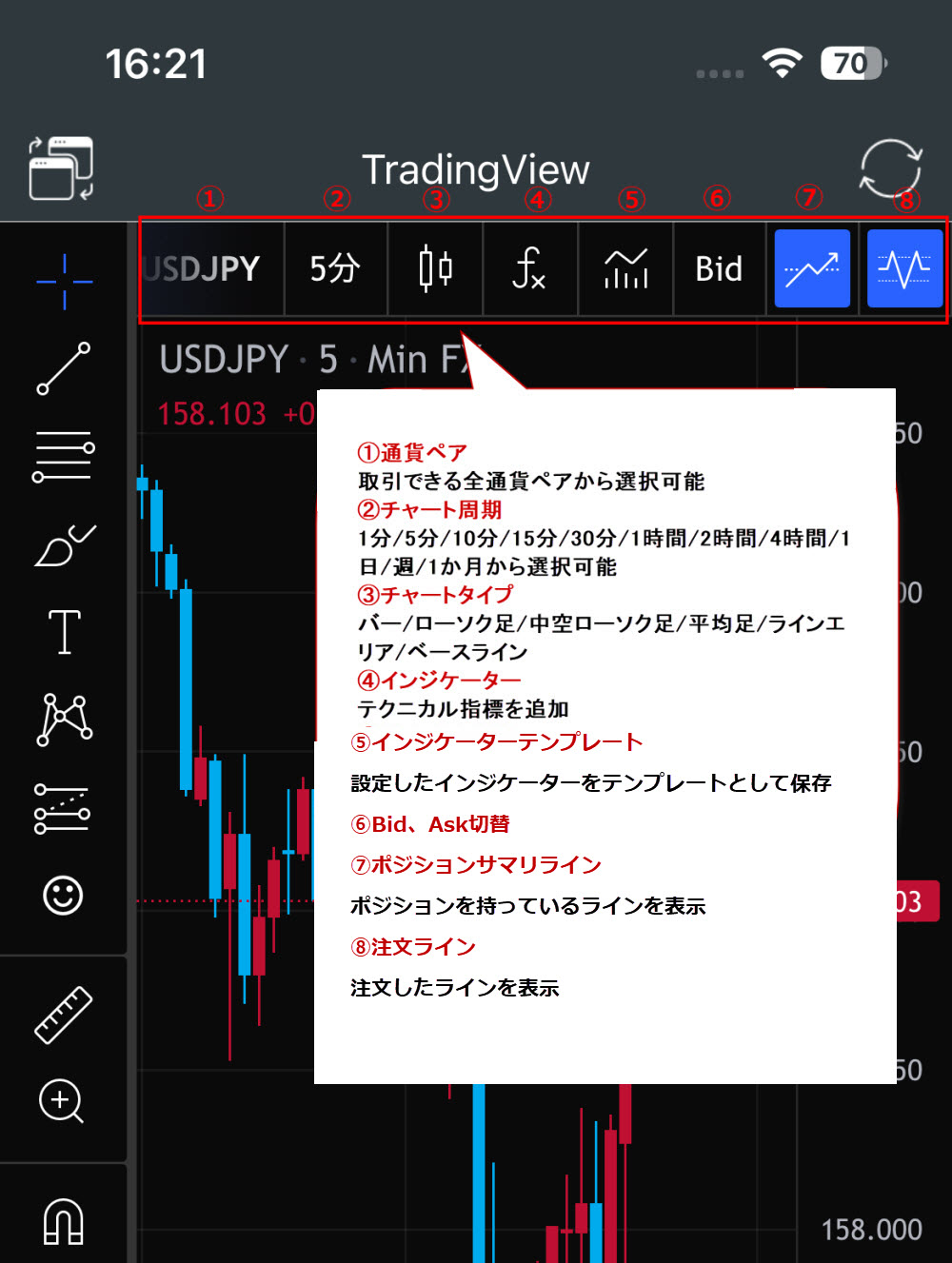Open the window switcher icon
The image size is (952, 1263).
pyautogui.click(x=61, y=168)
